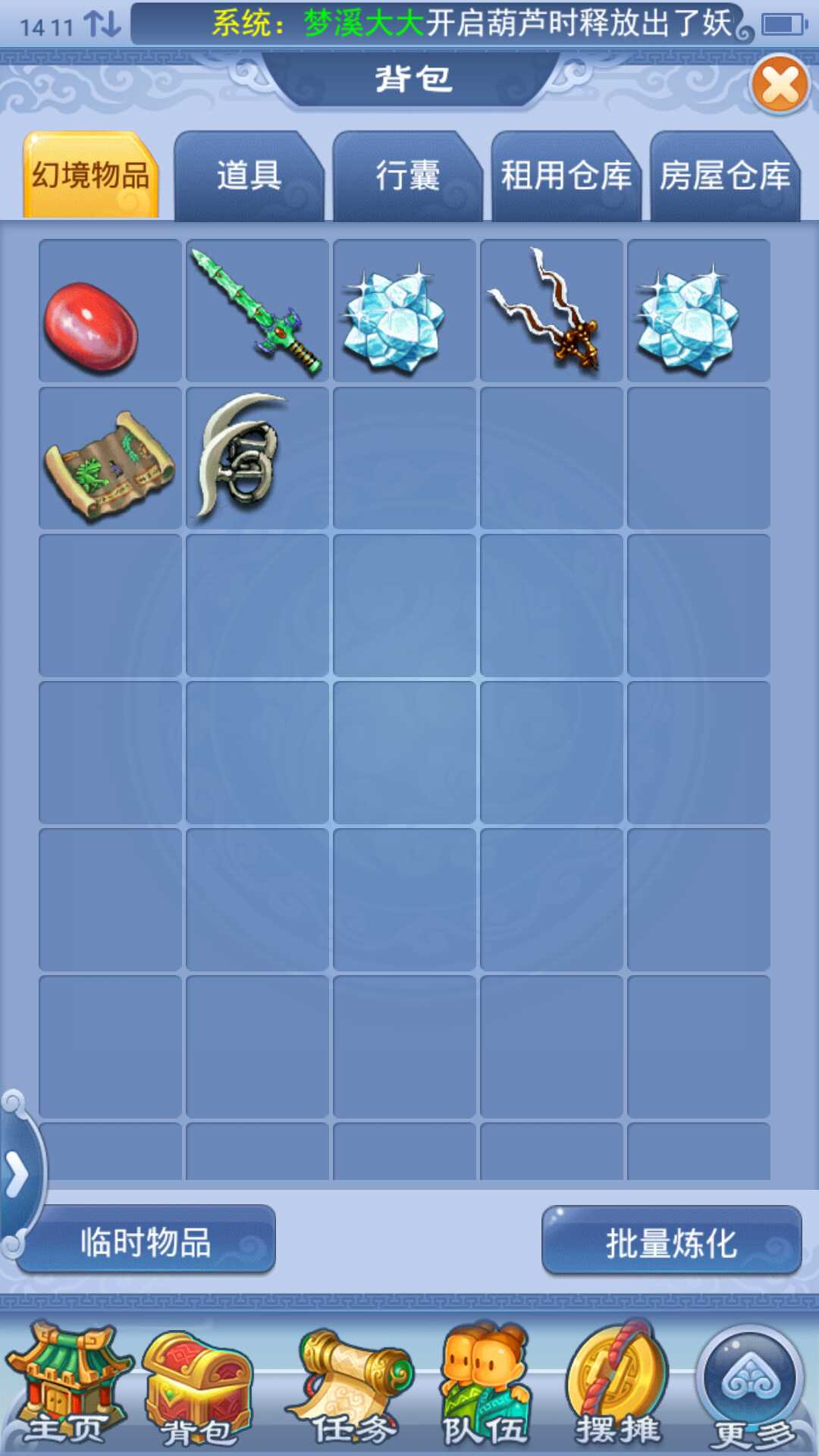
Task: Tap the brown whip weapon item
Action: [x=551, y=311]
